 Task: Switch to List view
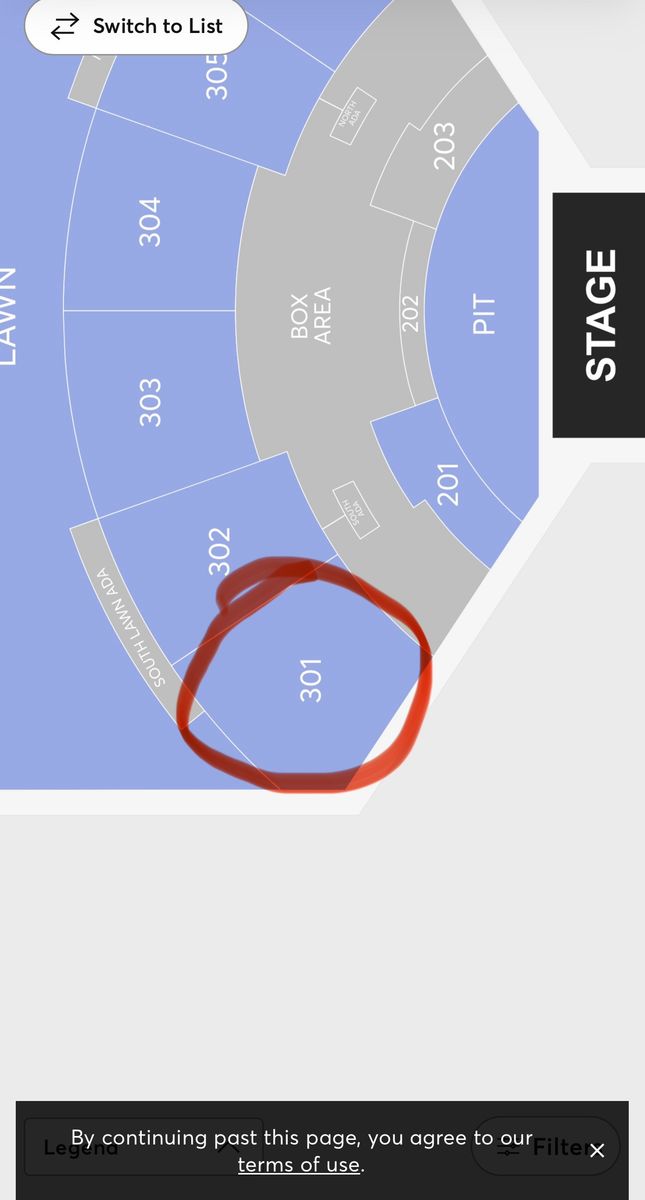click(136, 27)
